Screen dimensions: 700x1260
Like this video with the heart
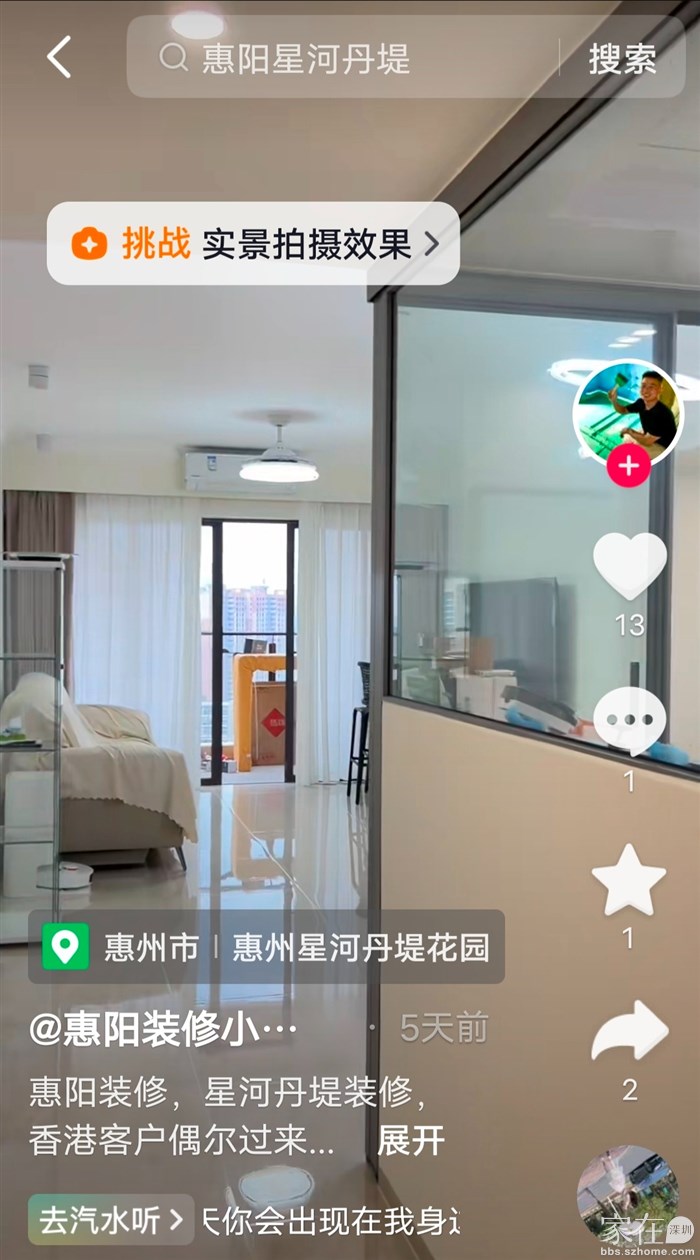629,567
